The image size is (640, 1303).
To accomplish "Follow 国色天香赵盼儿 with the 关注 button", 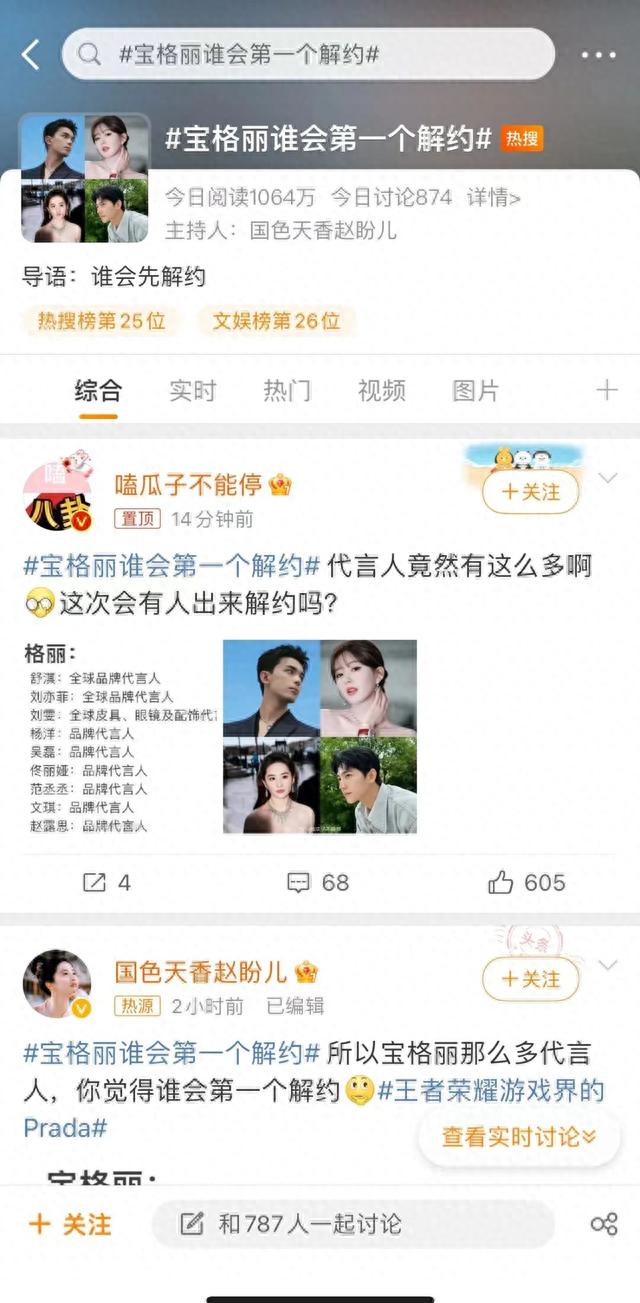I will coord(531,979).
